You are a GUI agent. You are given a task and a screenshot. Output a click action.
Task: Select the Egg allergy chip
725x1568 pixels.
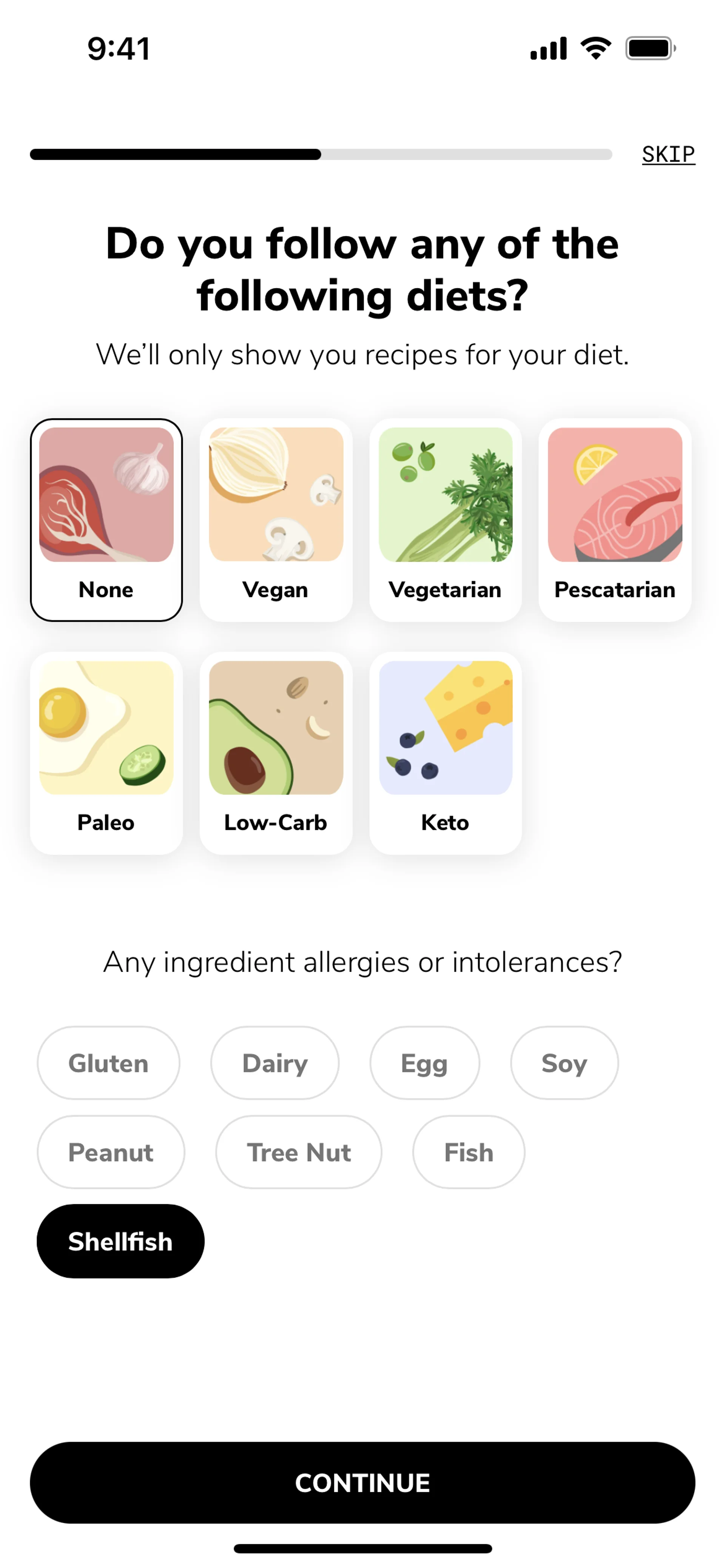pyautogui.click(x=424, y=1063)
